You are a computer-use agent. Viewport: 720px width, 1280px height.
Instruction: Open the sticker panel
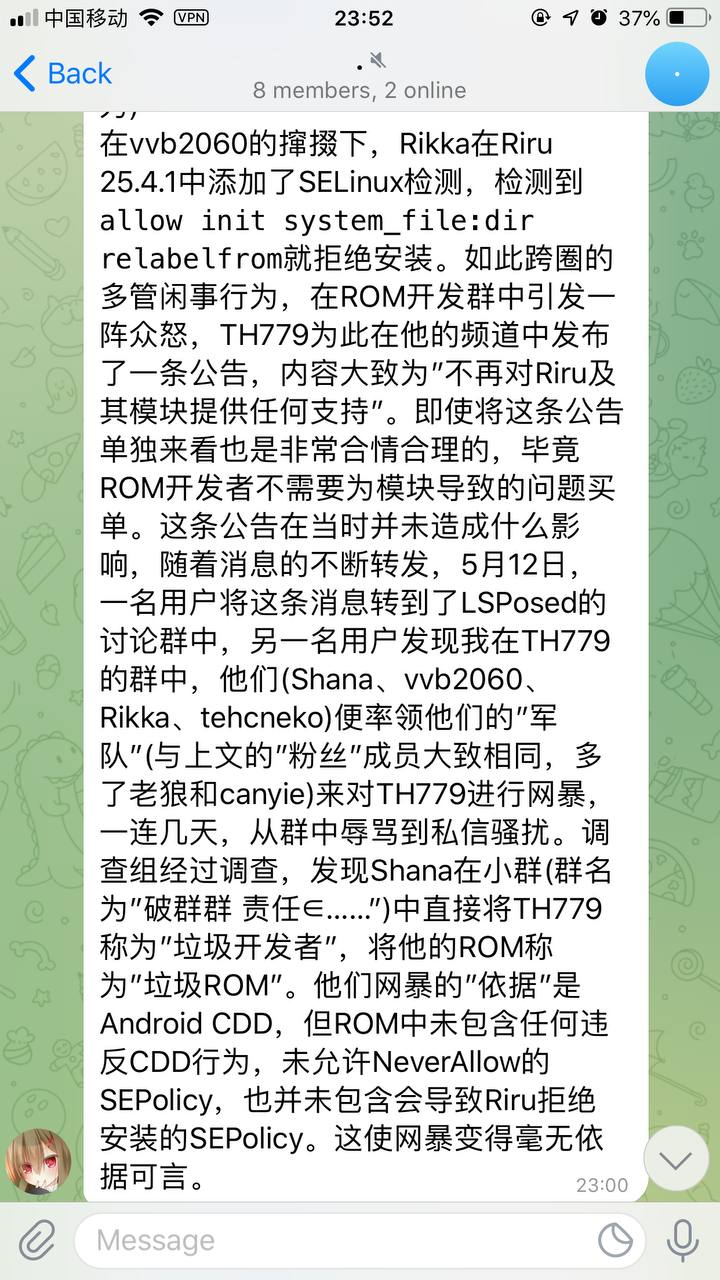tap(616, 1241)
